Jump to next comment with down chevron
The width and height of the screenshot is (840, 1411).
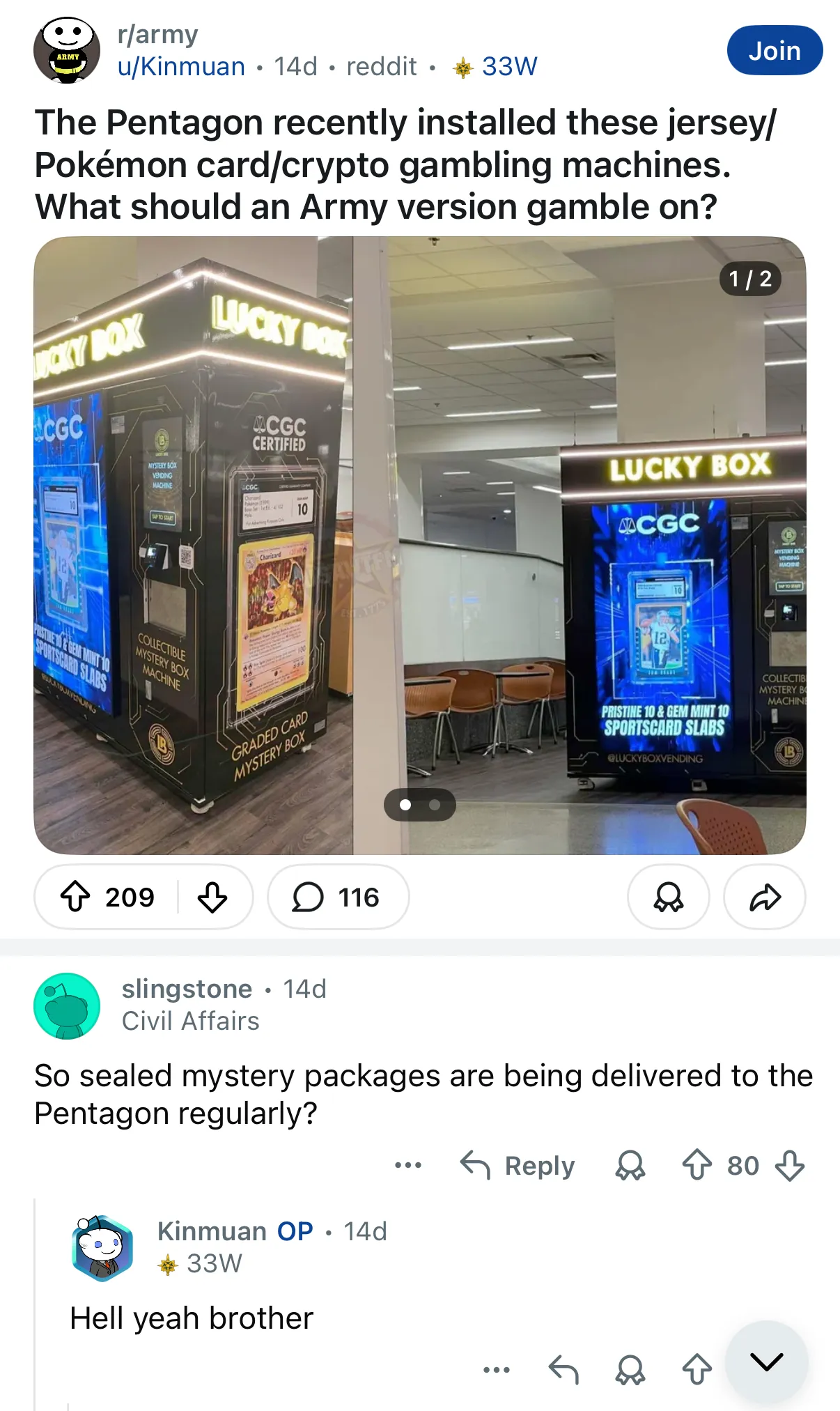(766, 1362)
